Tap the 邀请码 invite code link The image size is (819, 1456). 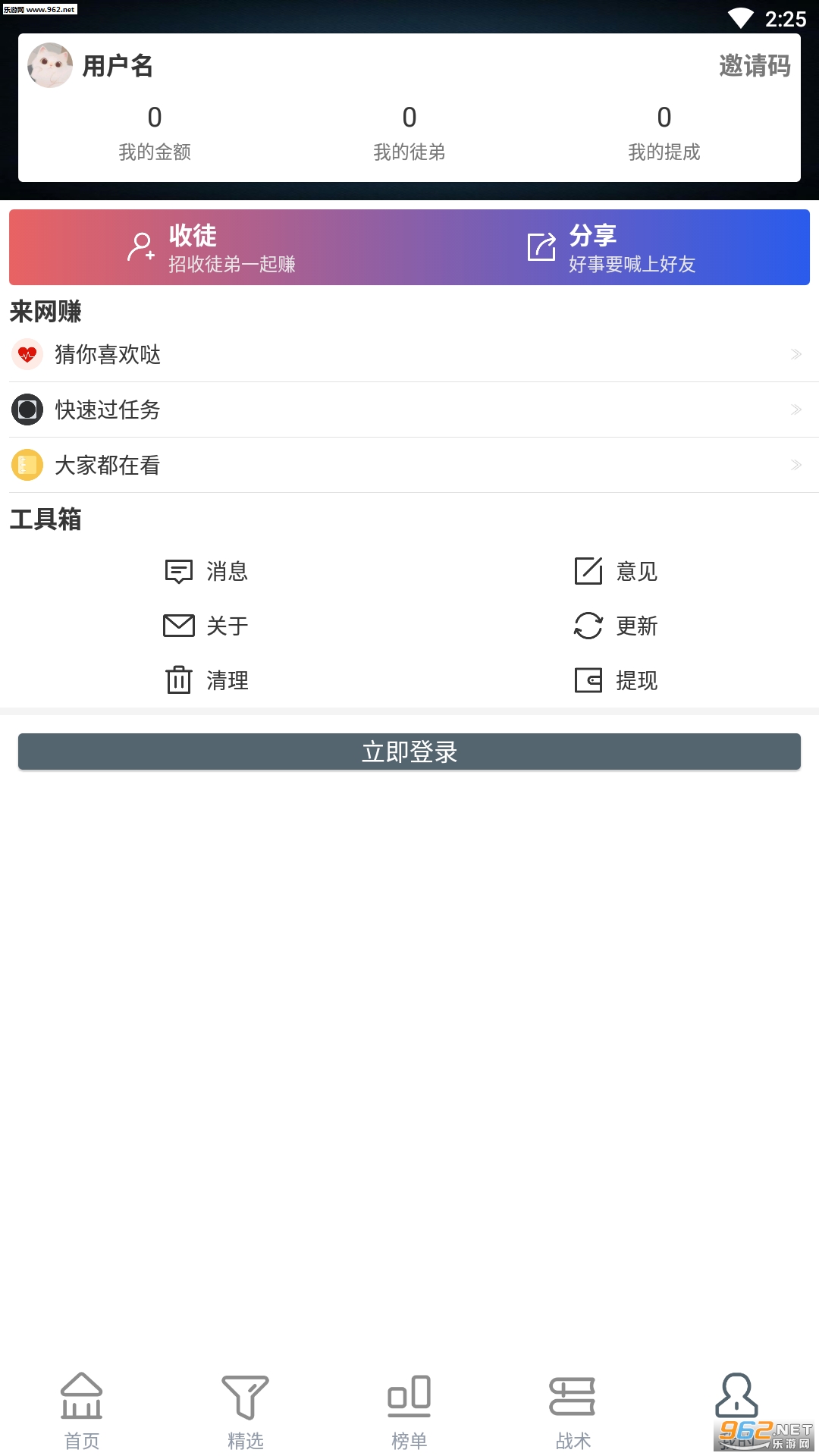pos(754,66)
